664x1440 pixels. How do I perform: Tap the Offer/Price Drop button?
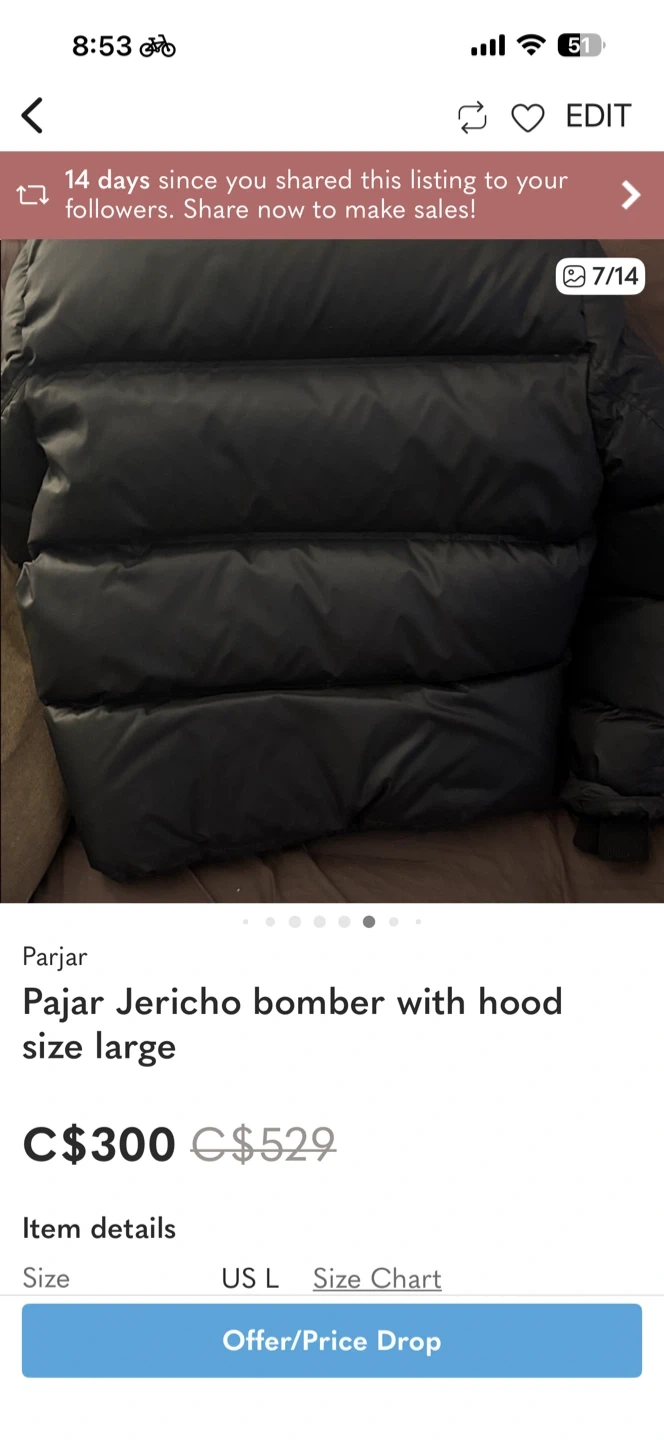tap(332, 1341)
